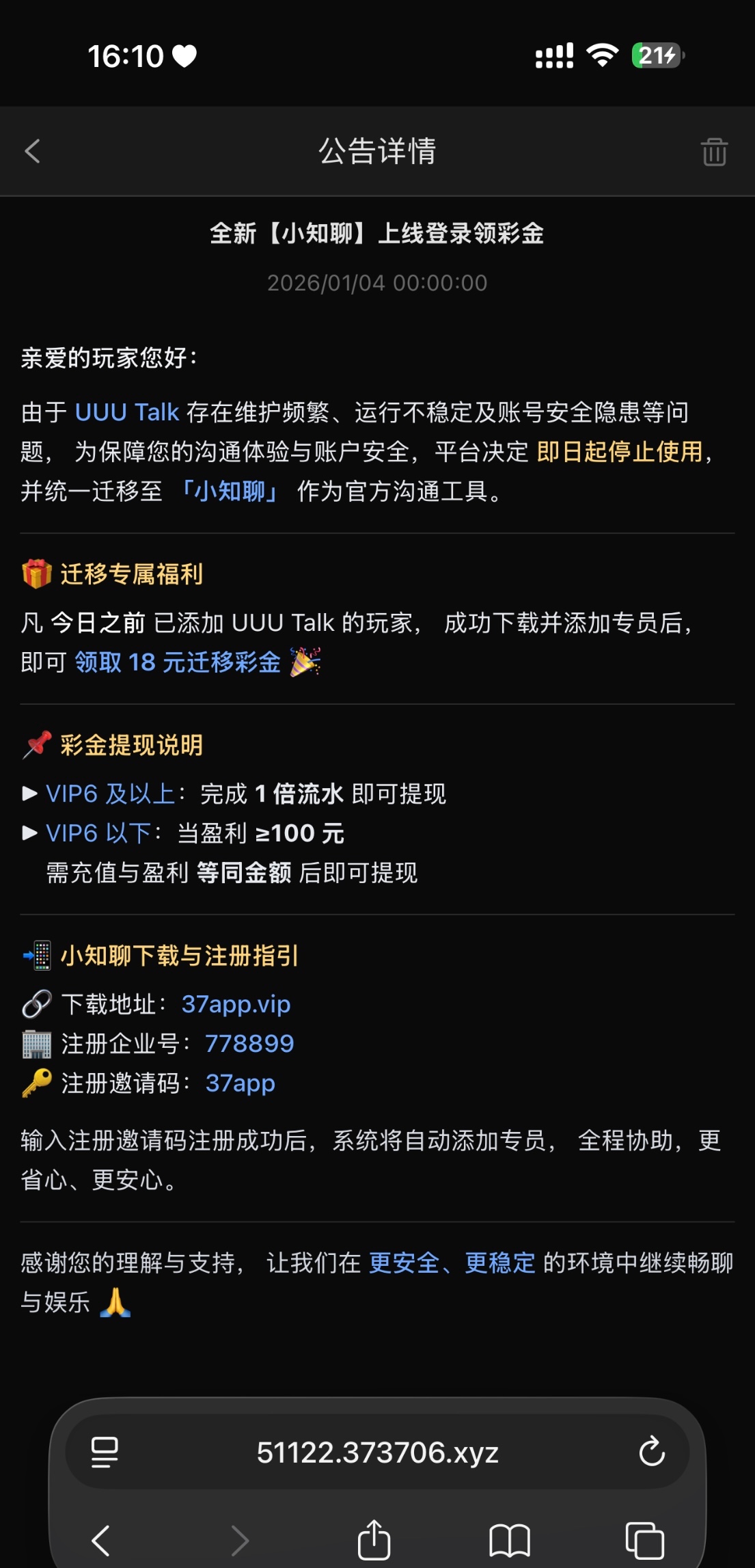Go back from the 公告详情 page
The height and width of the screenshot is (1568, 755).
[33, 151]
